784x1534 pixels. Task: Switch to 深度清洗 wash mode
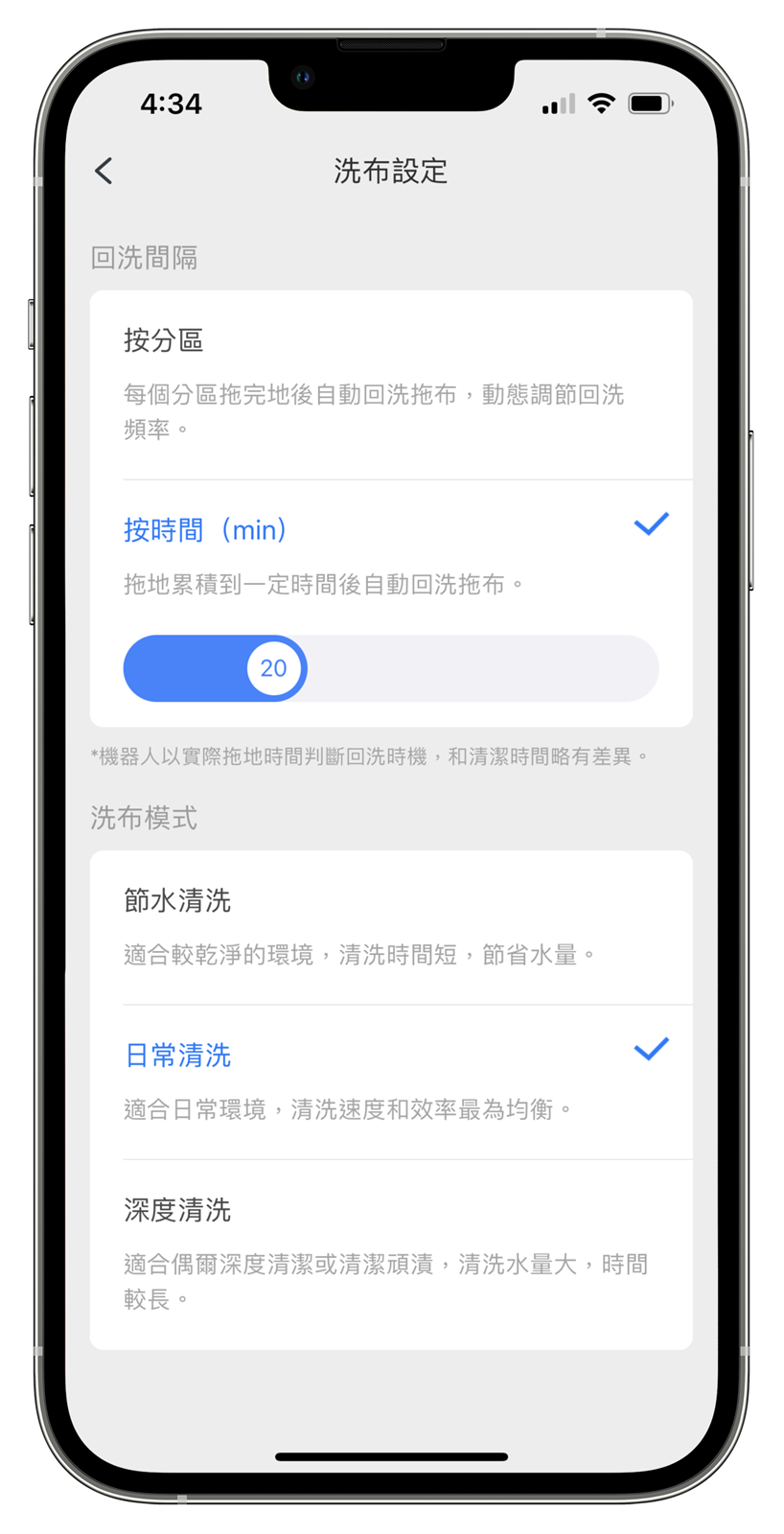coord(390,1252)
